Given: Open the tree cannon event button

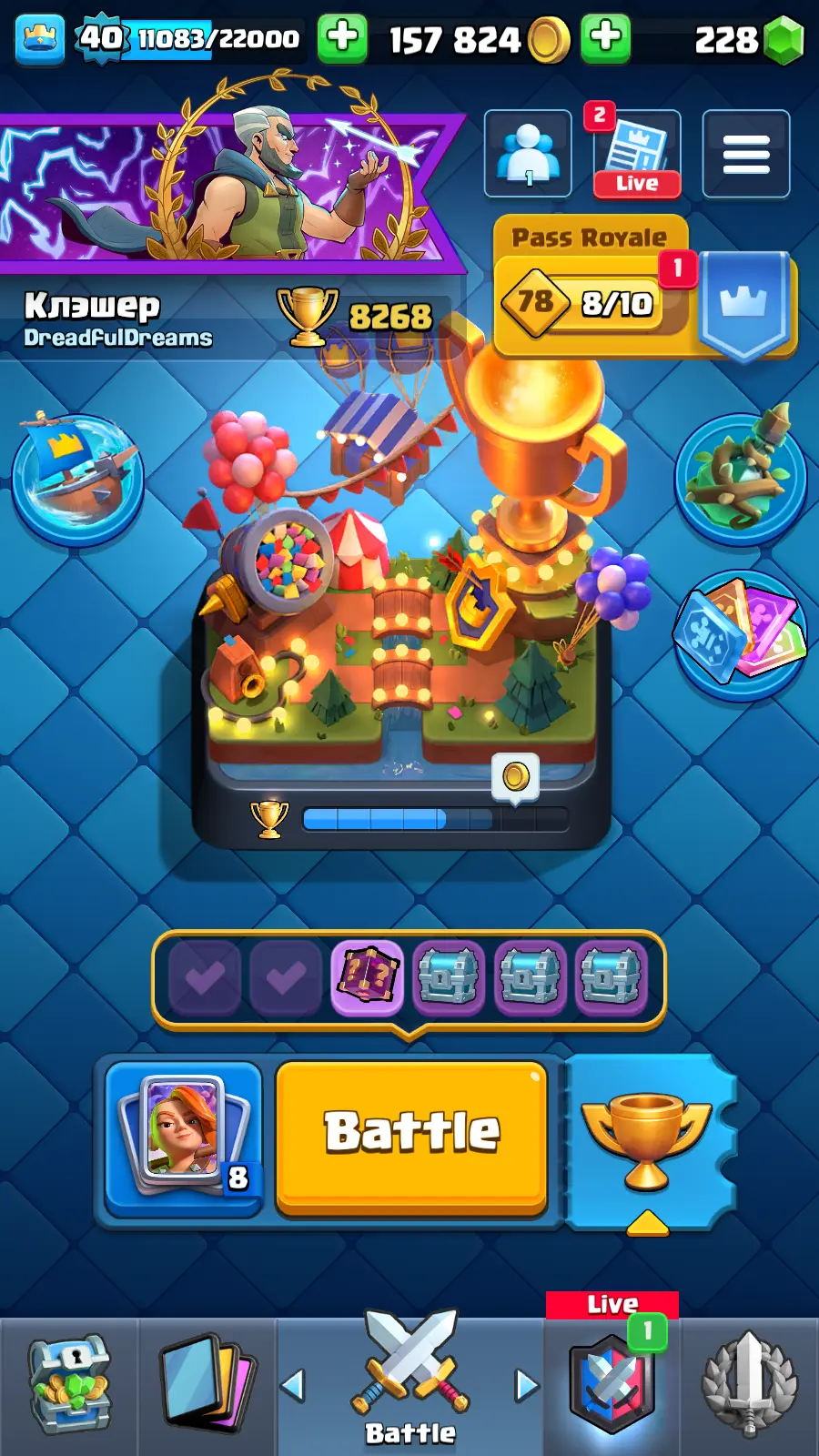Looking at the screenshot, I should point(741,478).
